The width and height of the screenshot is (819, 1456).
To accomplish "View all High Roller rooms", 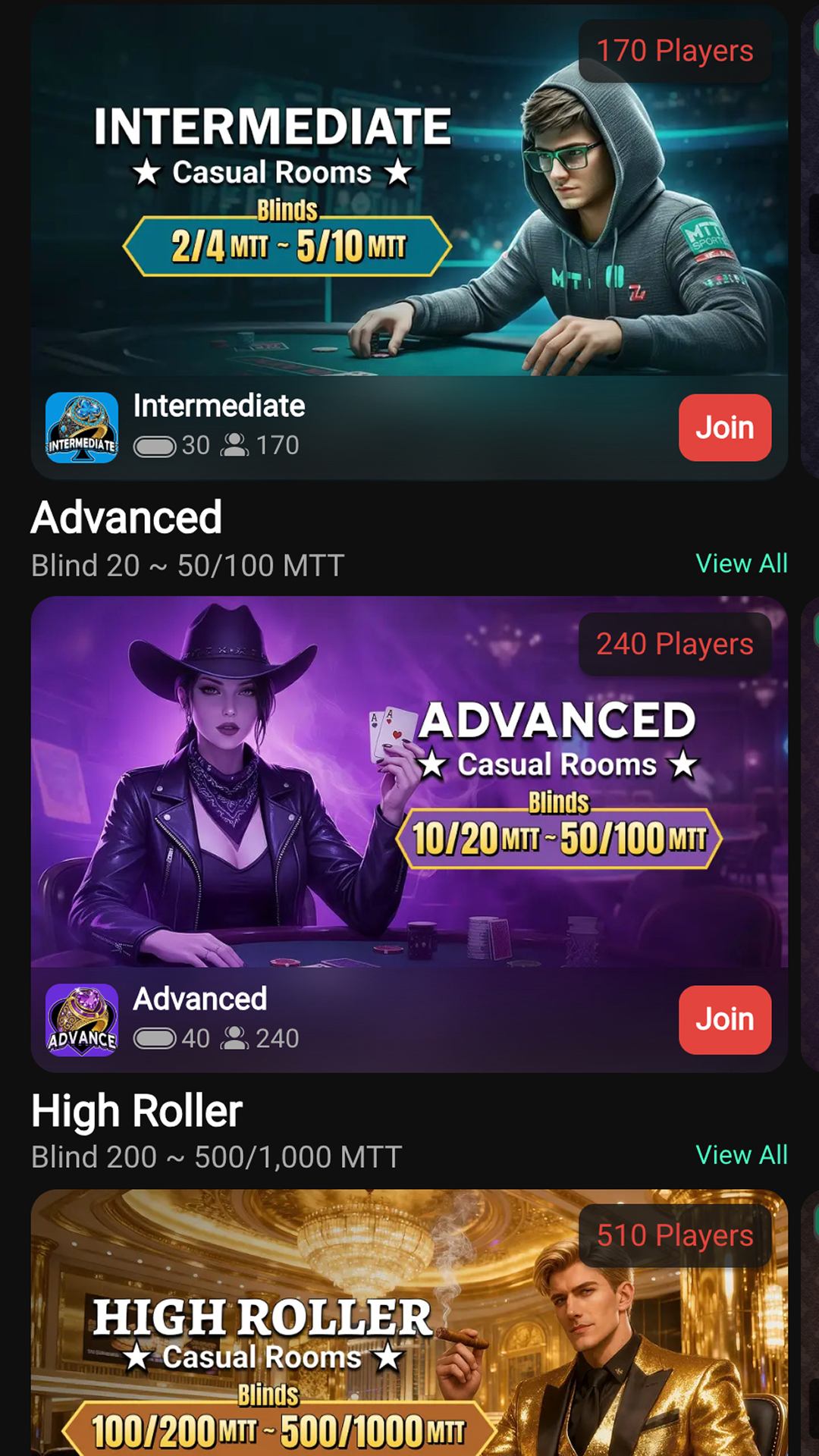I will coord(741,1155).
